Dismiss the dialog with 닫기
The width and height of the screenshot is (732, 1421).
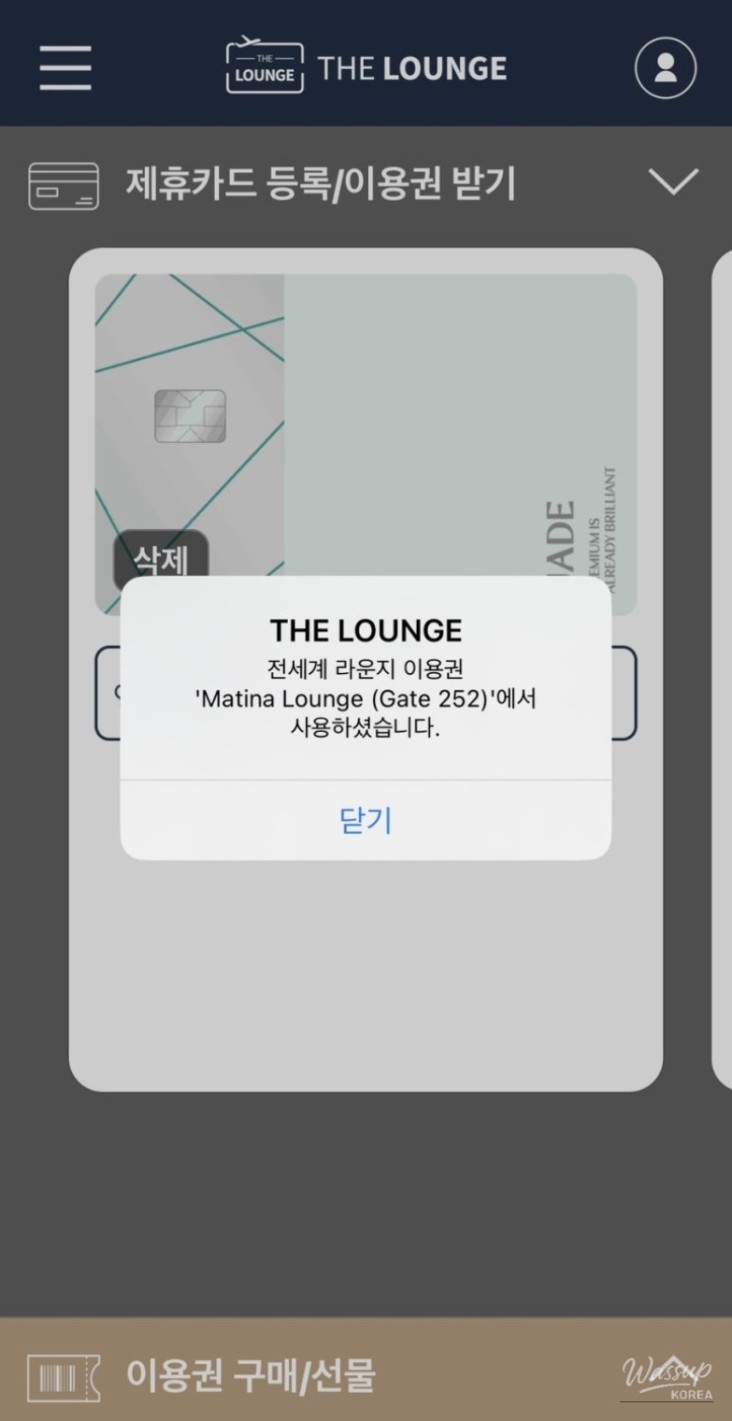366,820
